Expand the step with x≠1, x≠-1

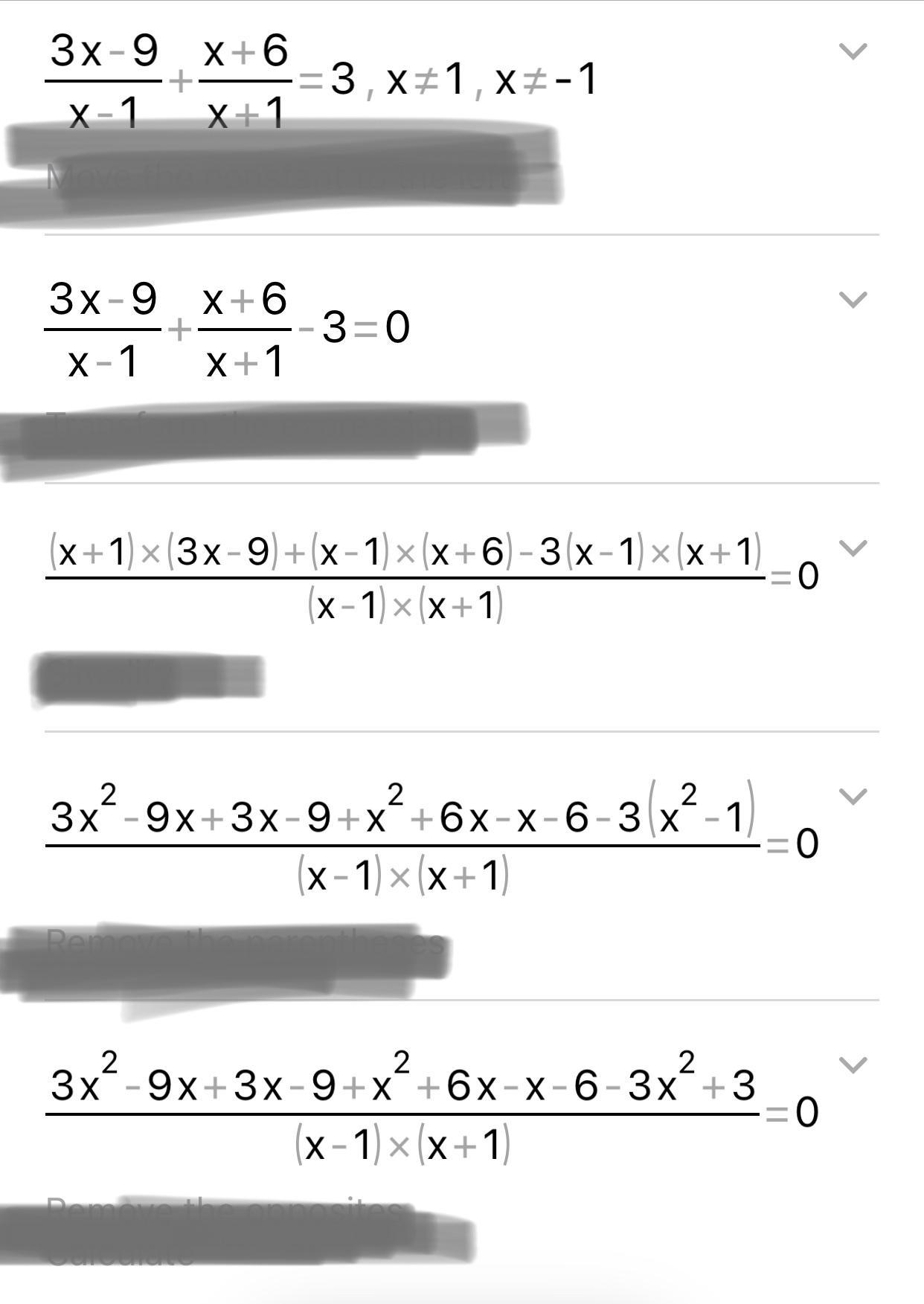tap(853, 51)
